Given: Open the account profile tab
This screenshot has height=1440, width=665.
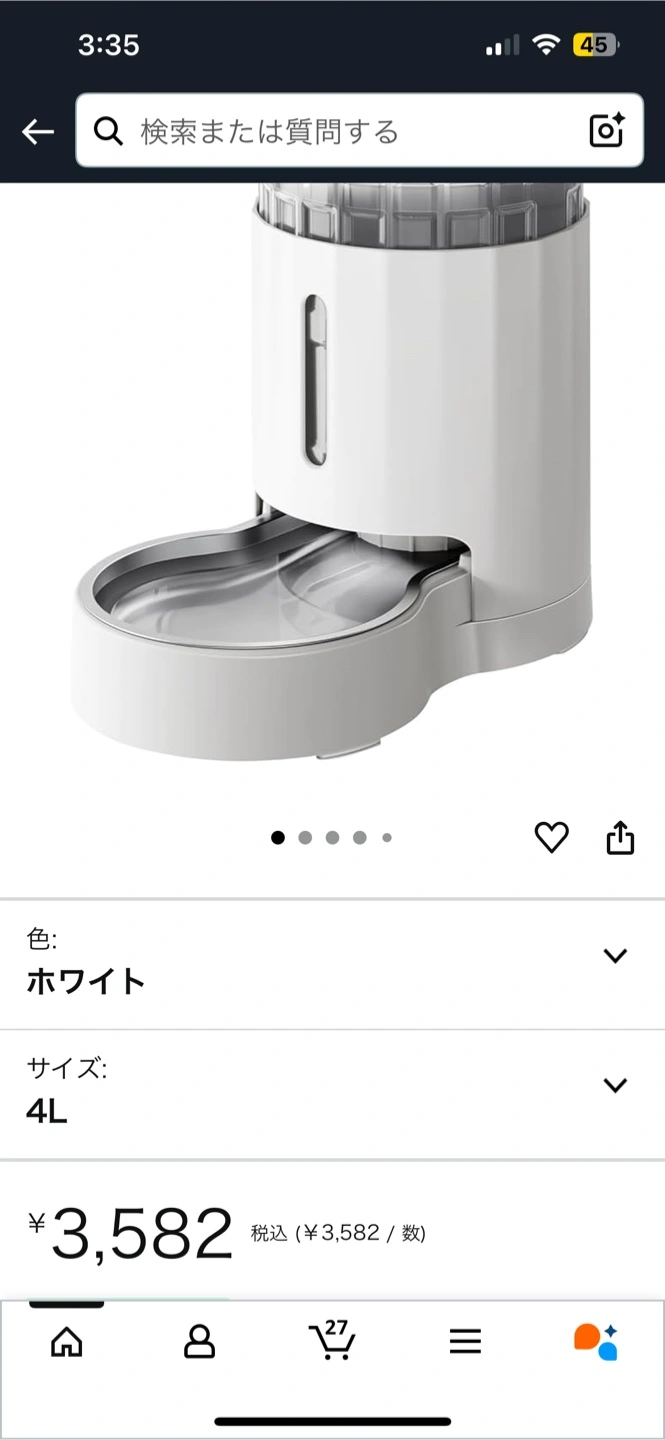Looking at the screenshot, I should point(200,1341).
